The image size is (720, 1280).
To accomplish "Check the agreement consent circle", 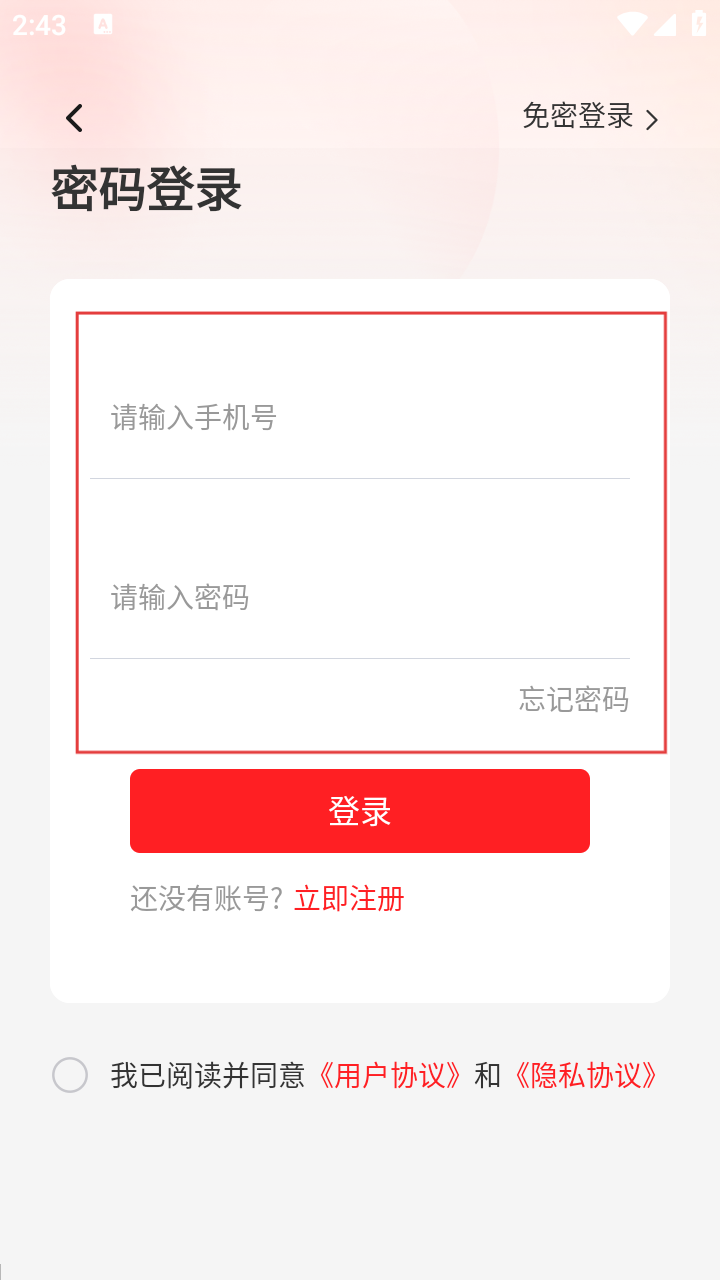I will tap(70, 1075).
